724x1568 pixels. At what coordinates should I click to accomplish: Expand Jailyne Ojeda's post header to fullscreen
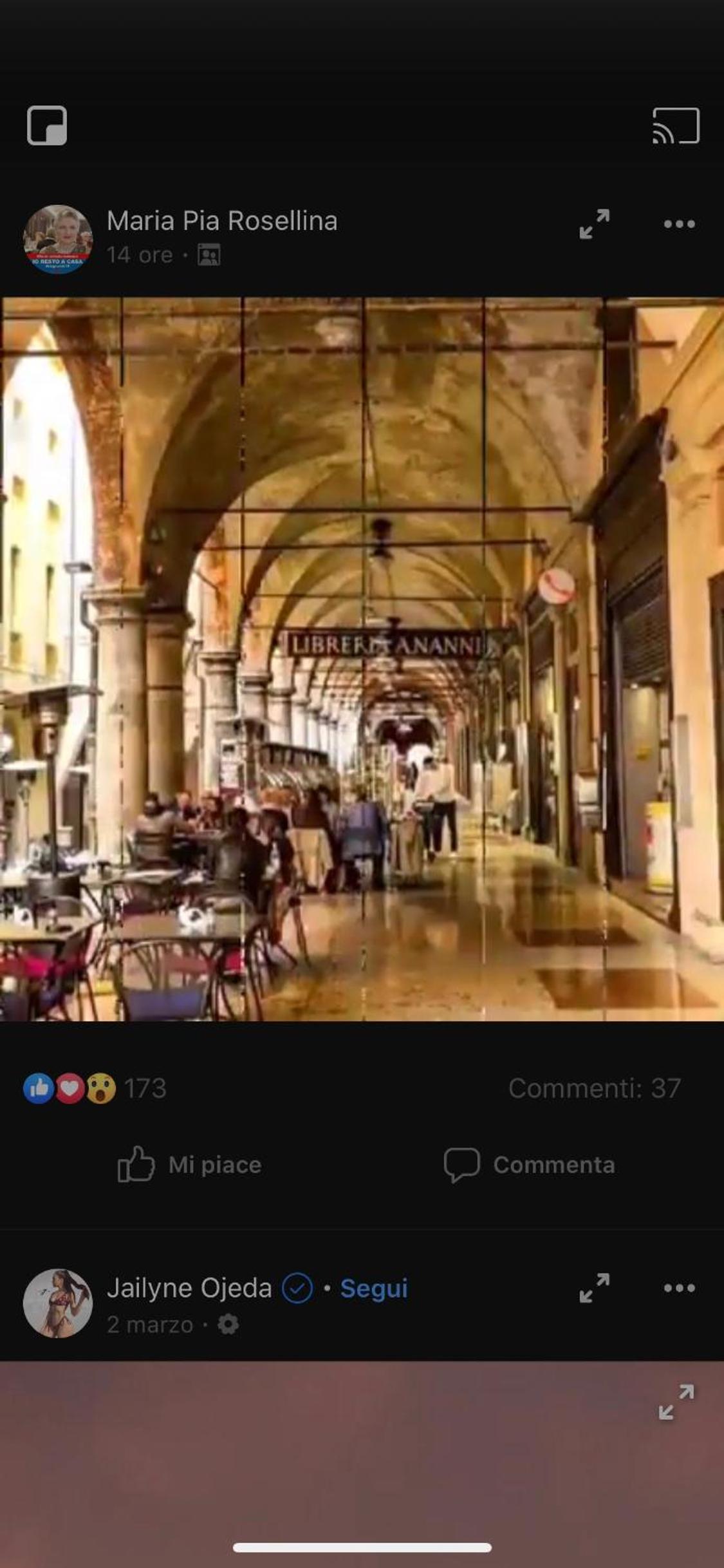(x=594, y=1288)
